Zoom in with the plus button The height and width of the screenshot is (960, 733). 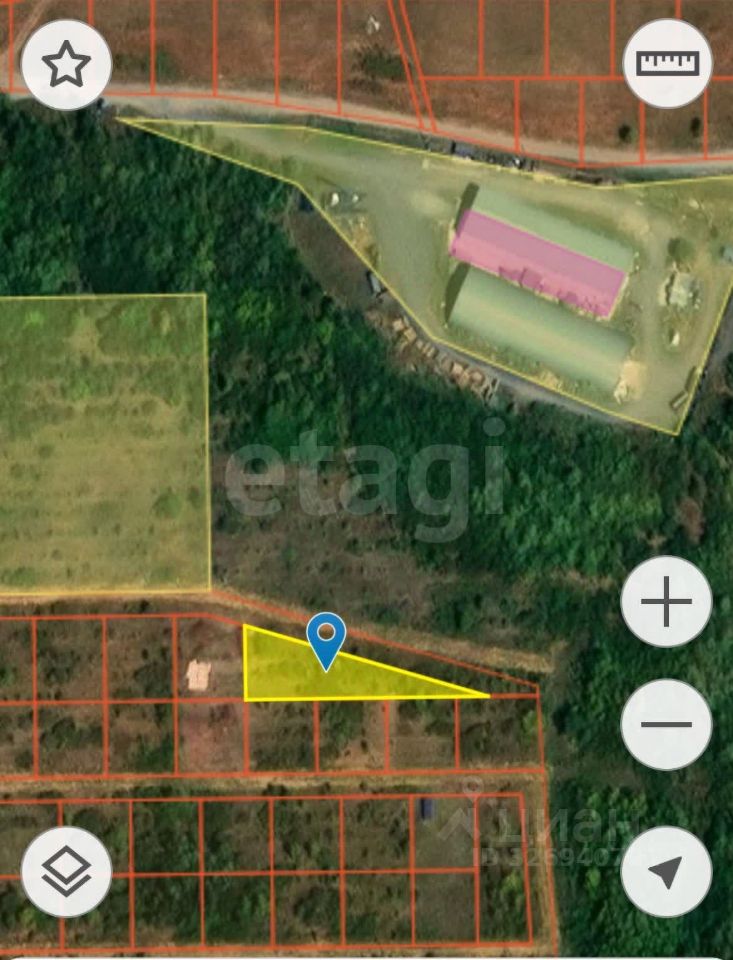pos(666,603)
